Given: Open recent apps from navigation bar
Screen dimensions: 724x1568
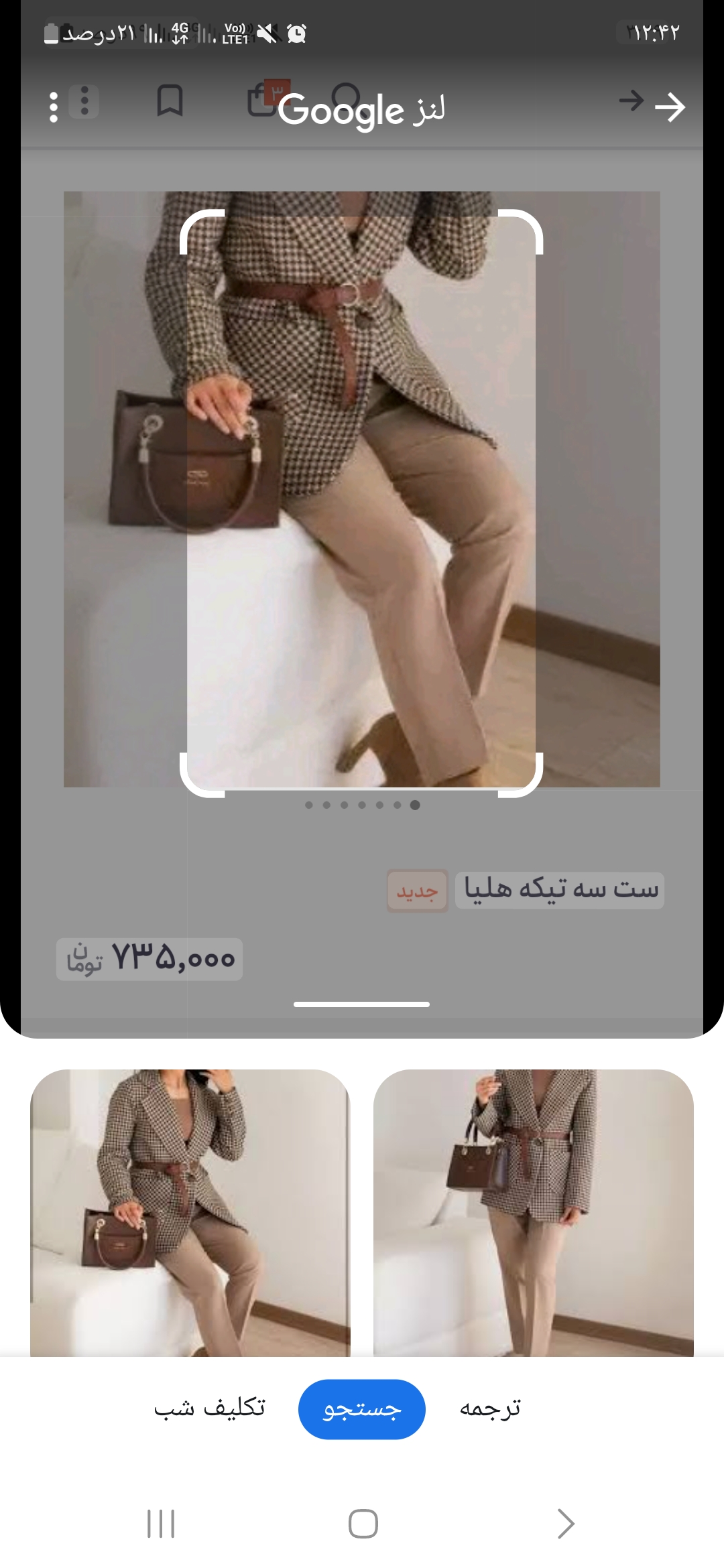Looking at the screenshot, I should 161,1524.
